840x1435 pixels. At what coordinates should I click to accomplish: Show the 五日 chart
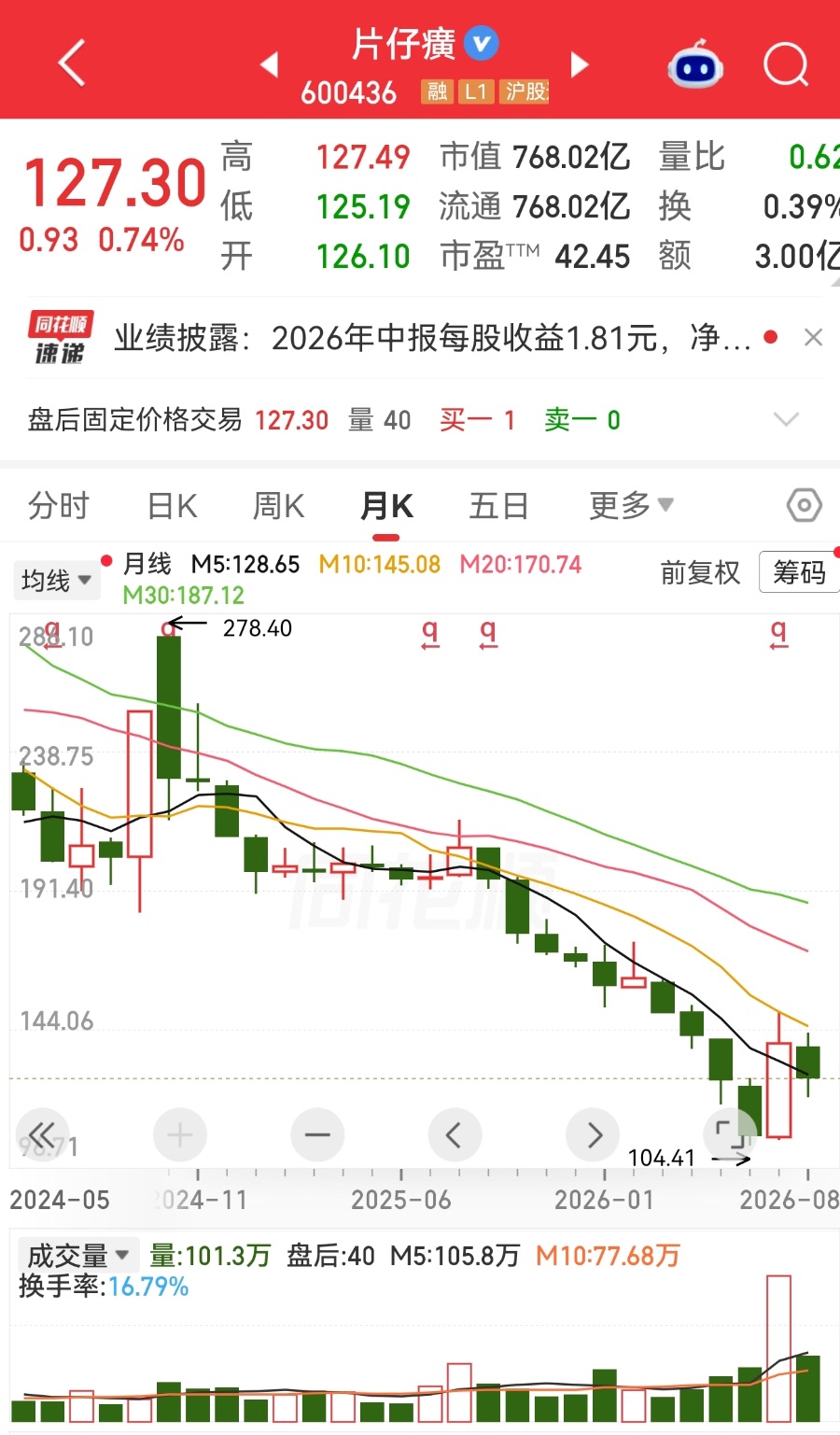498,506
